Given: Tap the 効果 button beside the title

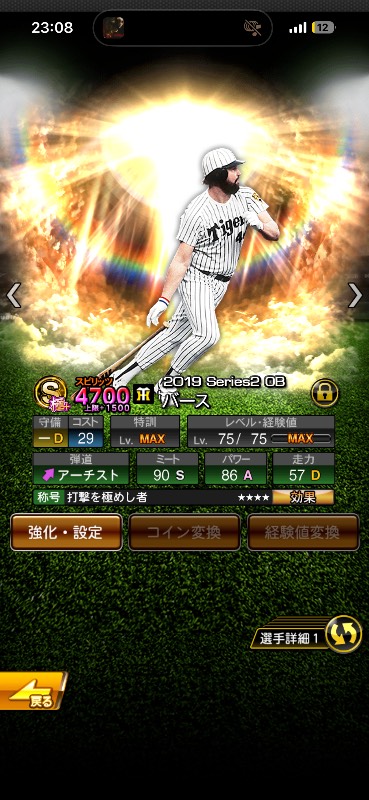Looking at the screenshot, I should 303,497.
